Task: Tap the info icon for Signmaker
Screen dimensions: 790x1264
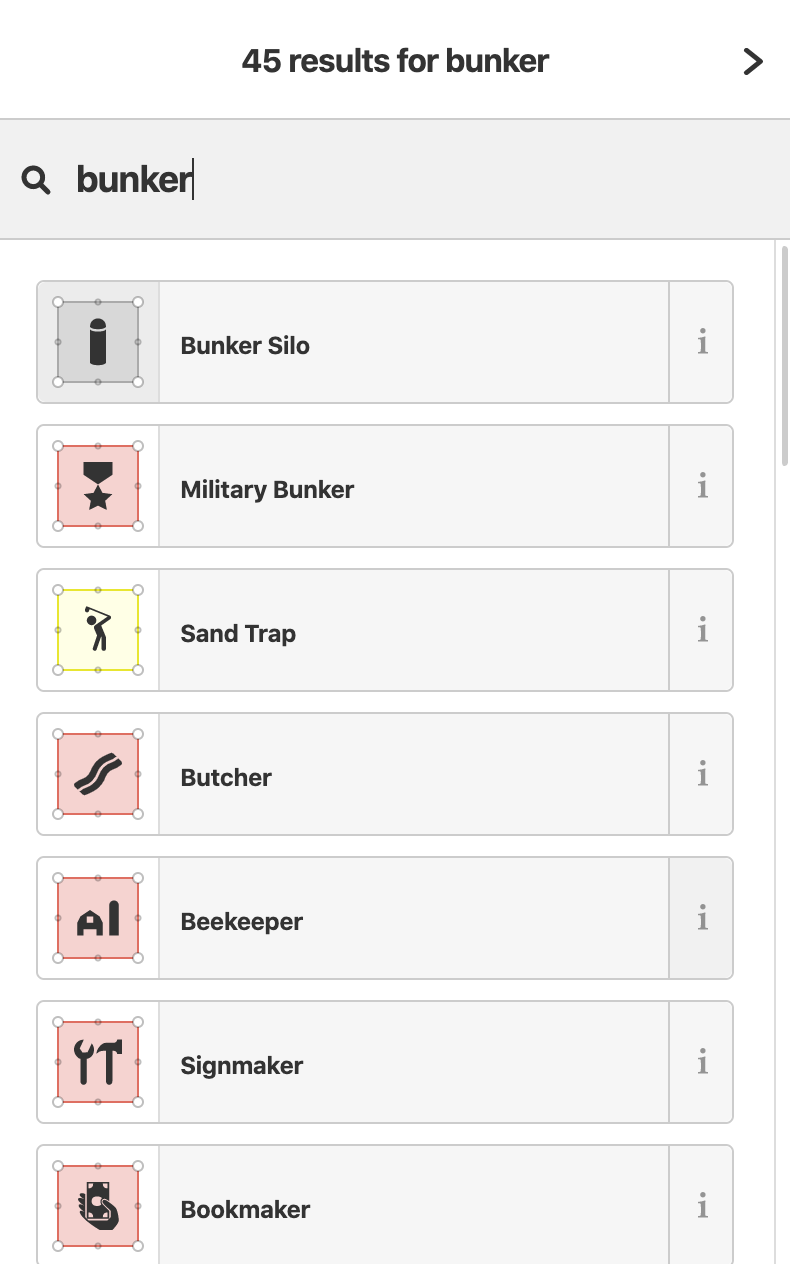Action: (702, 1063)
